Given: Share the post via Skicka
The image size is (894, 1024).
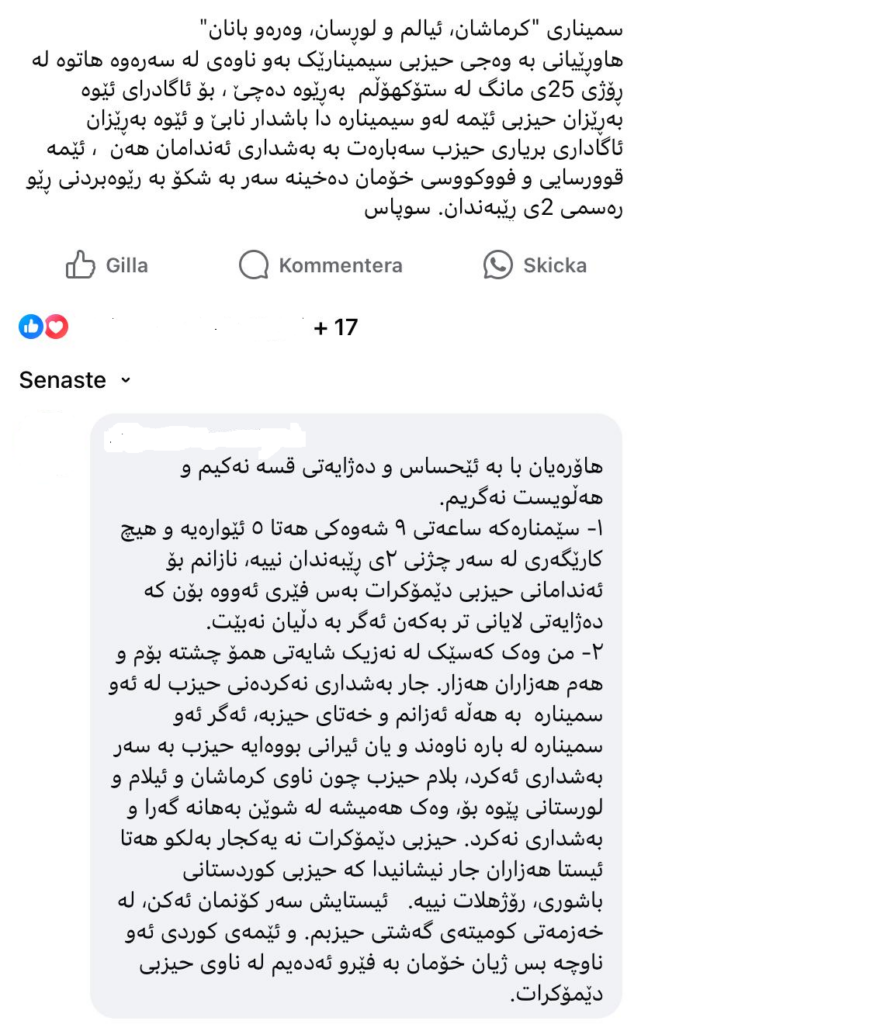Looking at the screenshot, I should 535,265.
